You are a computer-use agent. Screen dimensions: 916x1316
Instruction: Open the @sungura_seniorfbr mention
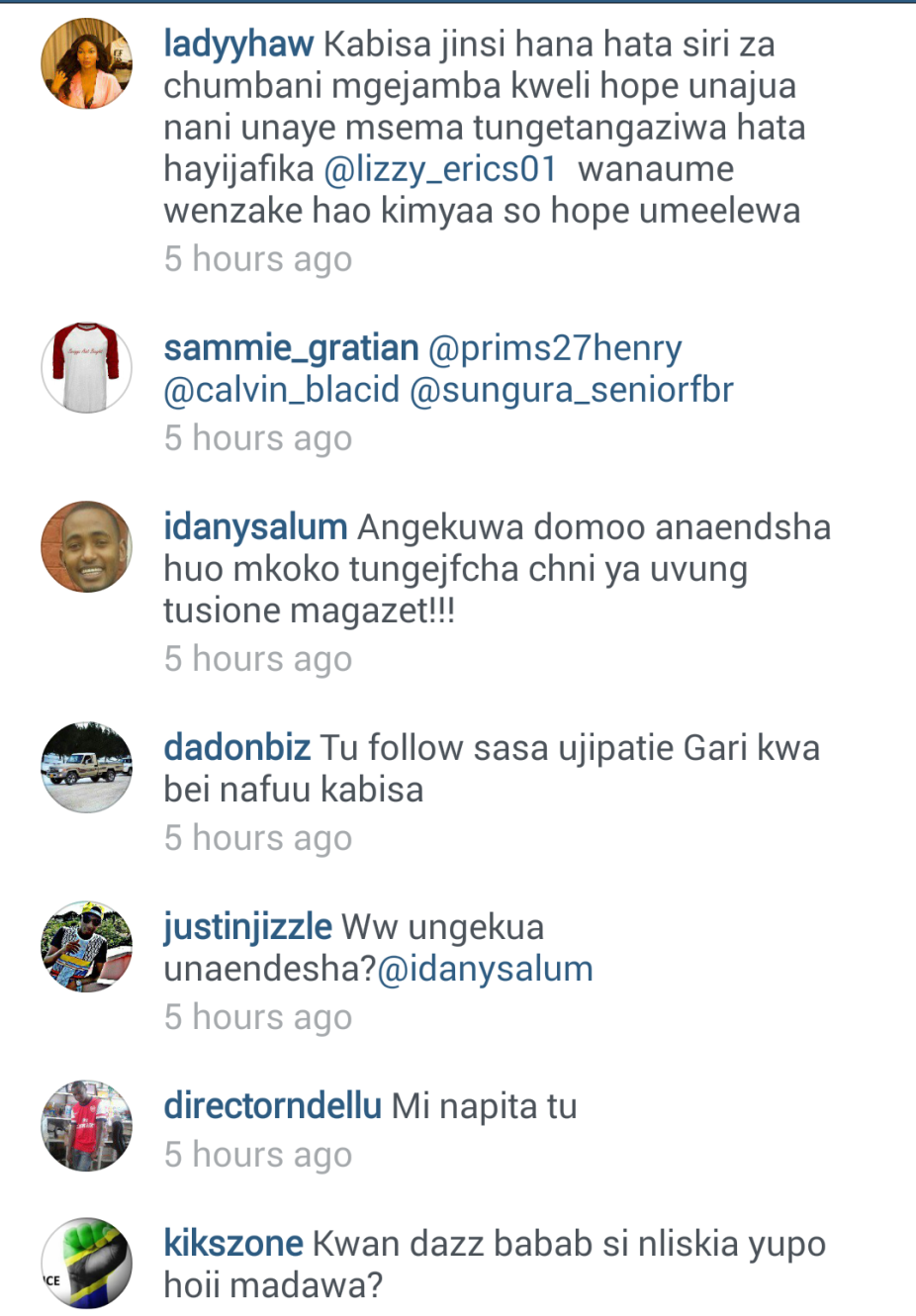571,390
